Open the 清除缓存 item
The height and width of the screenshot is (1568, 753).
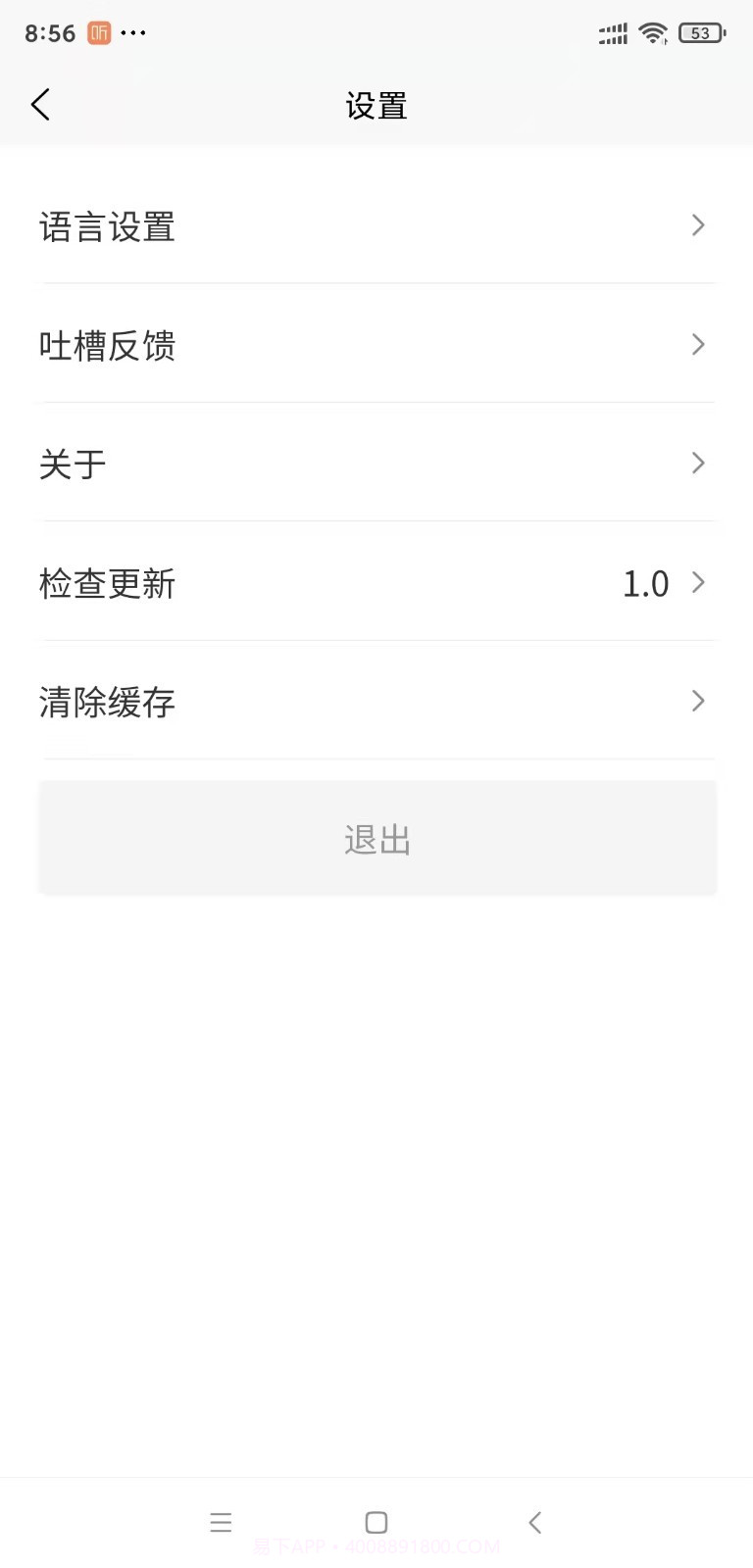pyautogui.click(x=376, y=702)
